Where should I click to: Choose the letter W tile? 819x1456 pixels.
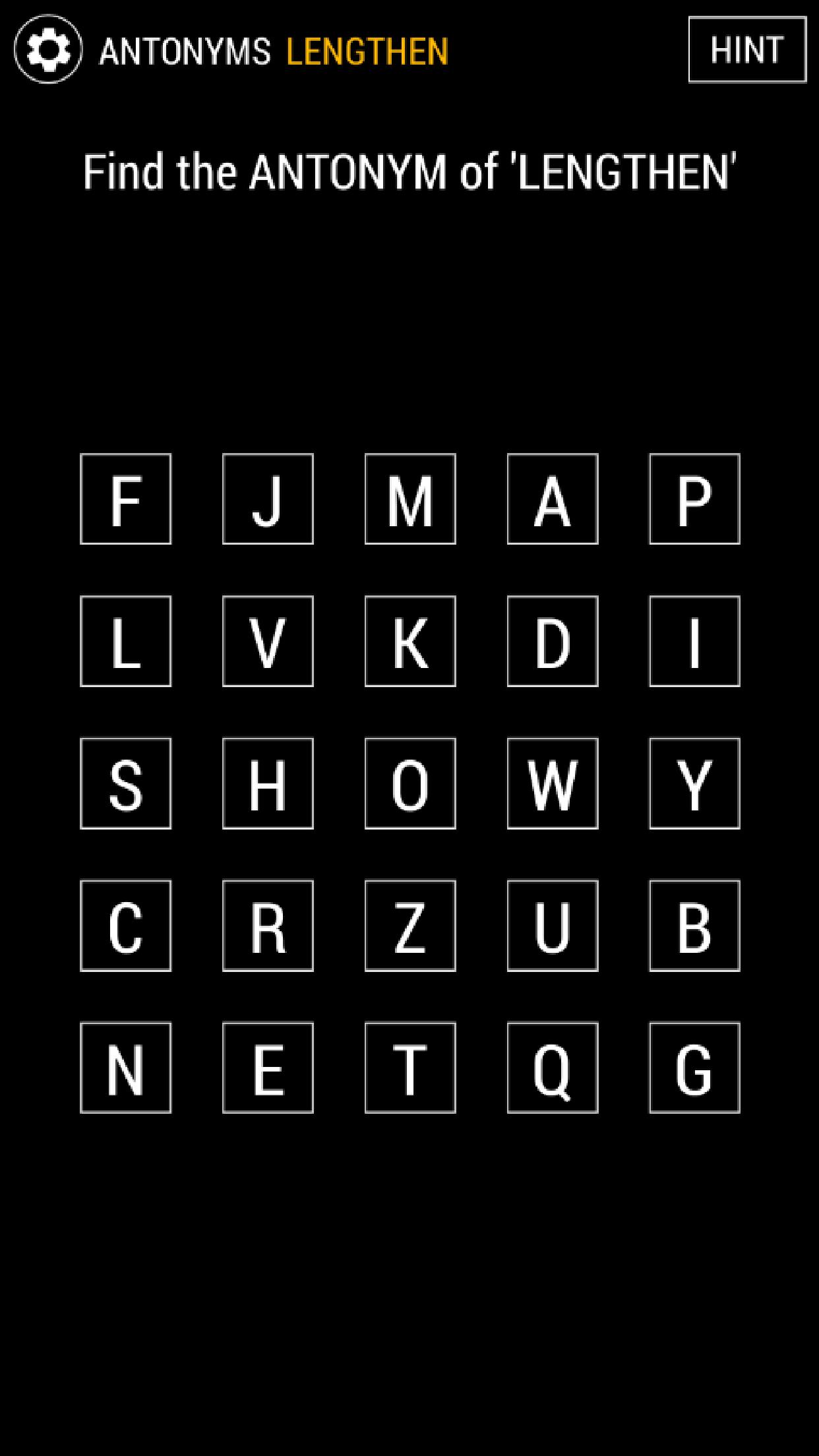click(x=553, y=783)
